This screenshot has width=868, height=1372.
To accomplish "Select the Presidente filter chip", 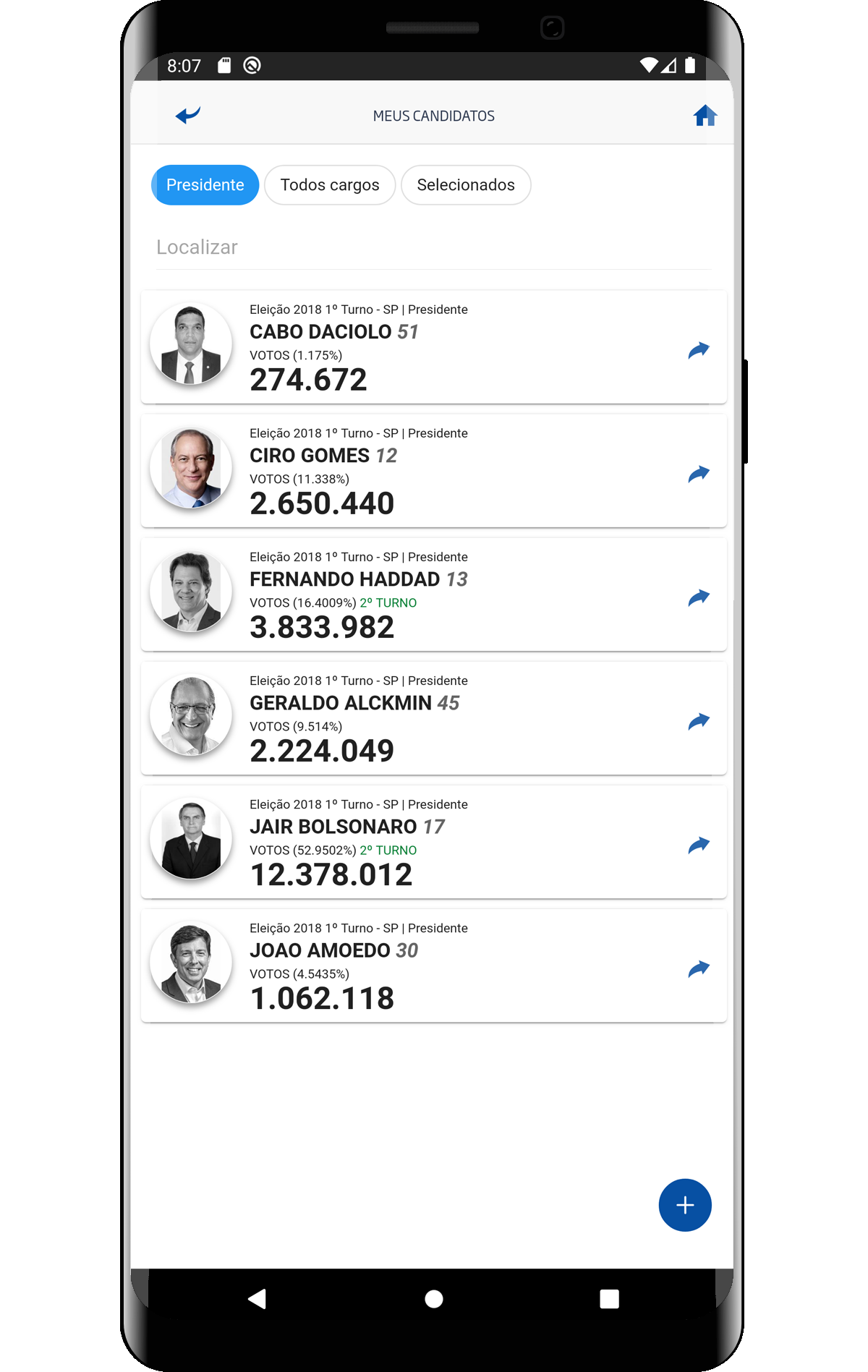I will coord(205,185).
